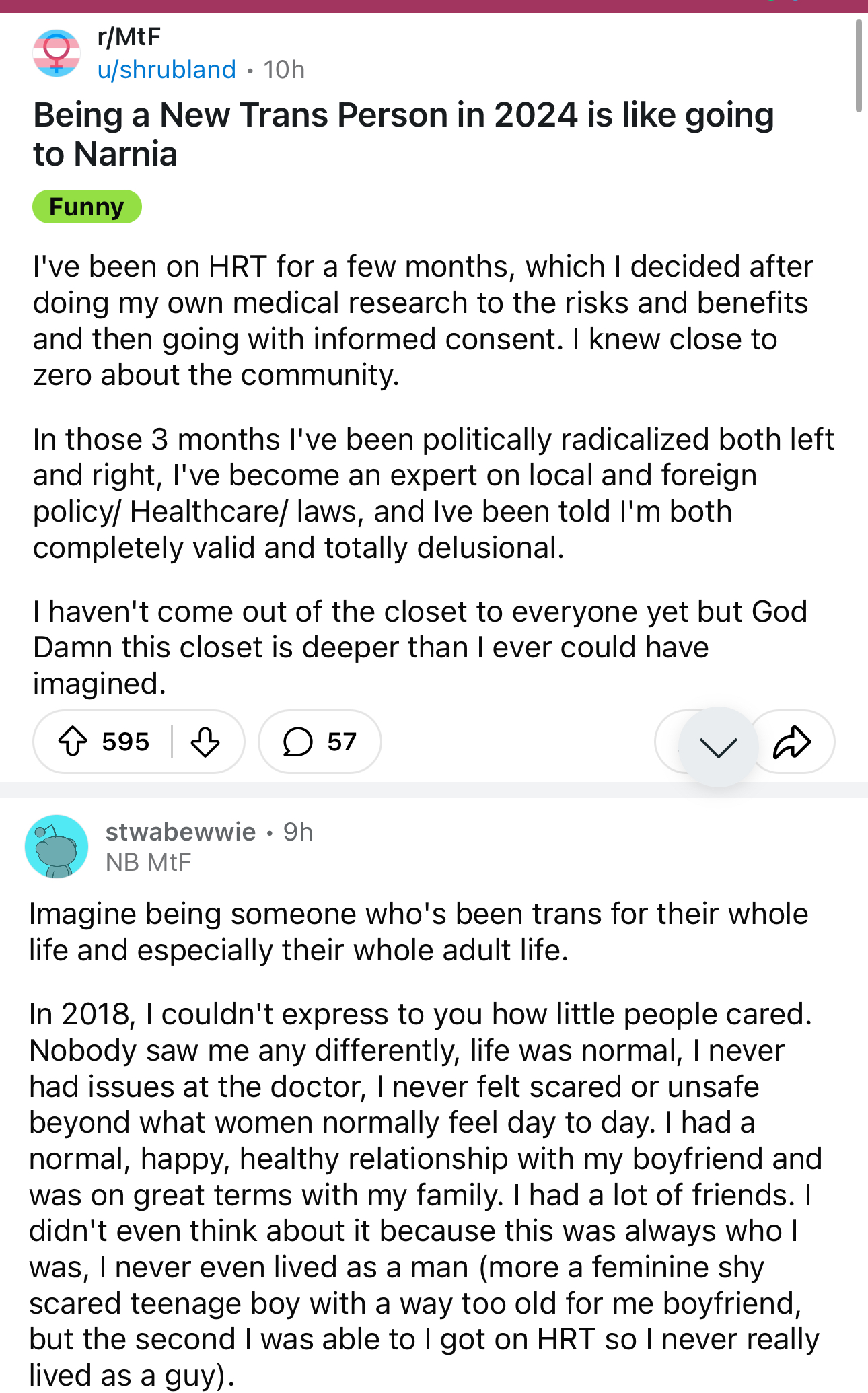Viewport: 868px width, 1393px height.
Task: Open the r/MtF community
Action: coord(129,36)
